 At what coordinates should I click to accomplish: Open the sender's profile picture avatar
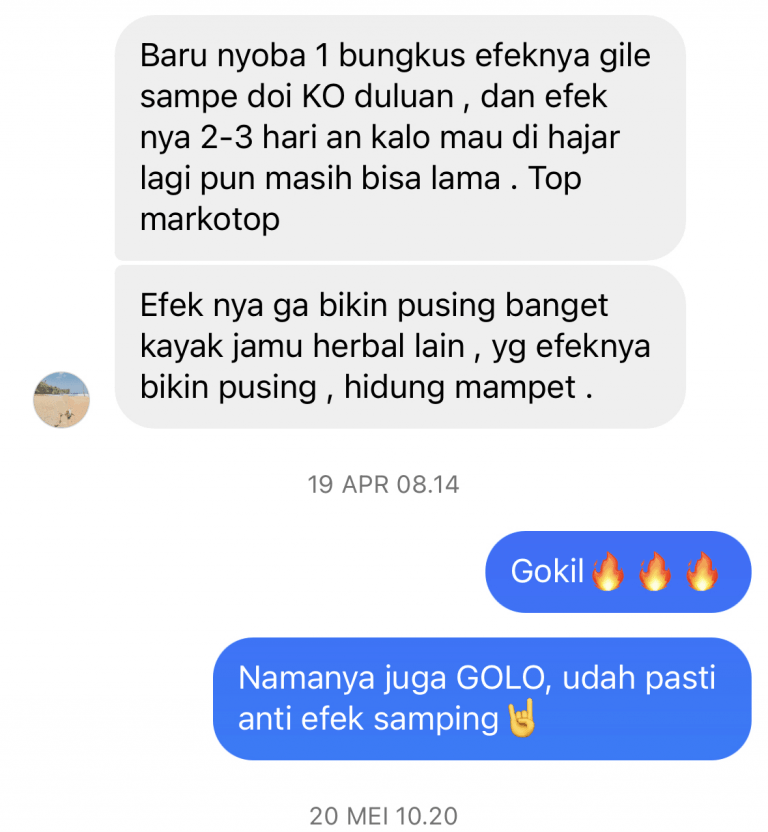click(x=61, y=399)
